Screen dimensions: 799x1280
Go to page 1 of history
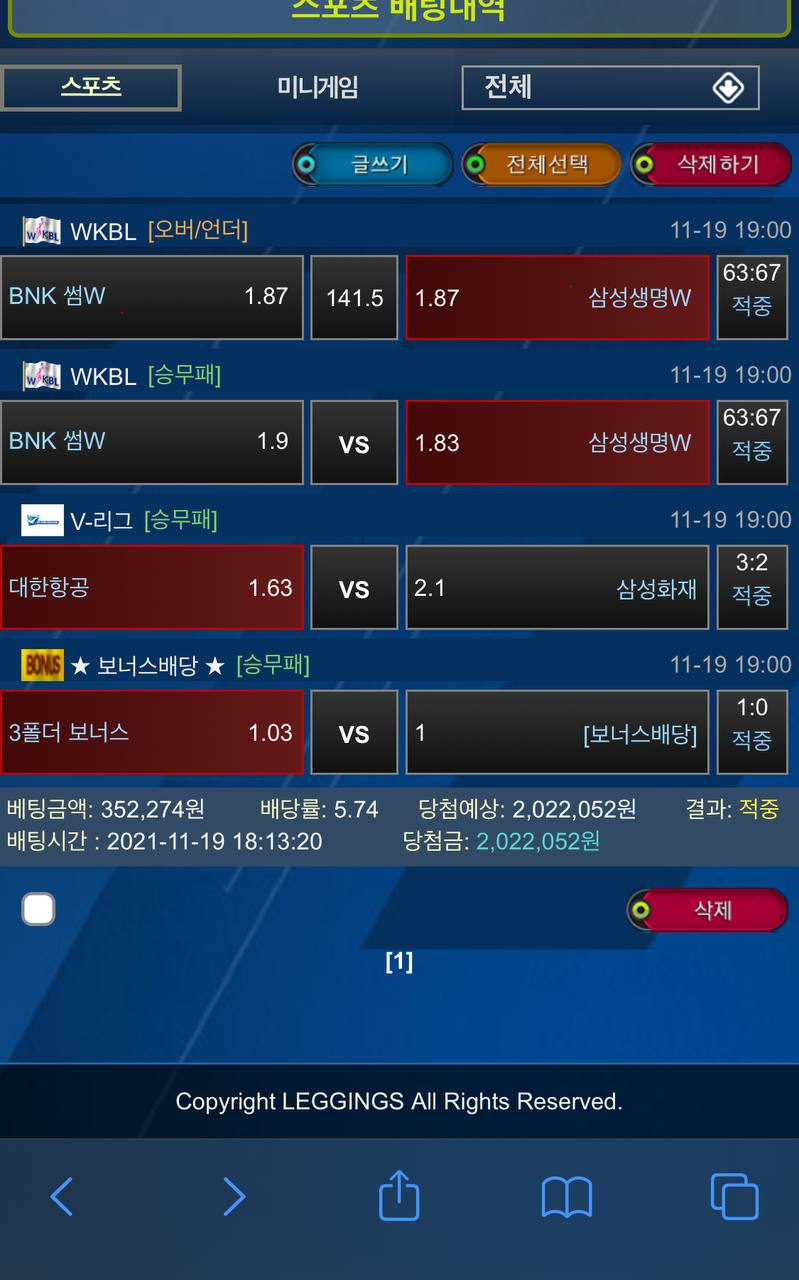point(399,961)
